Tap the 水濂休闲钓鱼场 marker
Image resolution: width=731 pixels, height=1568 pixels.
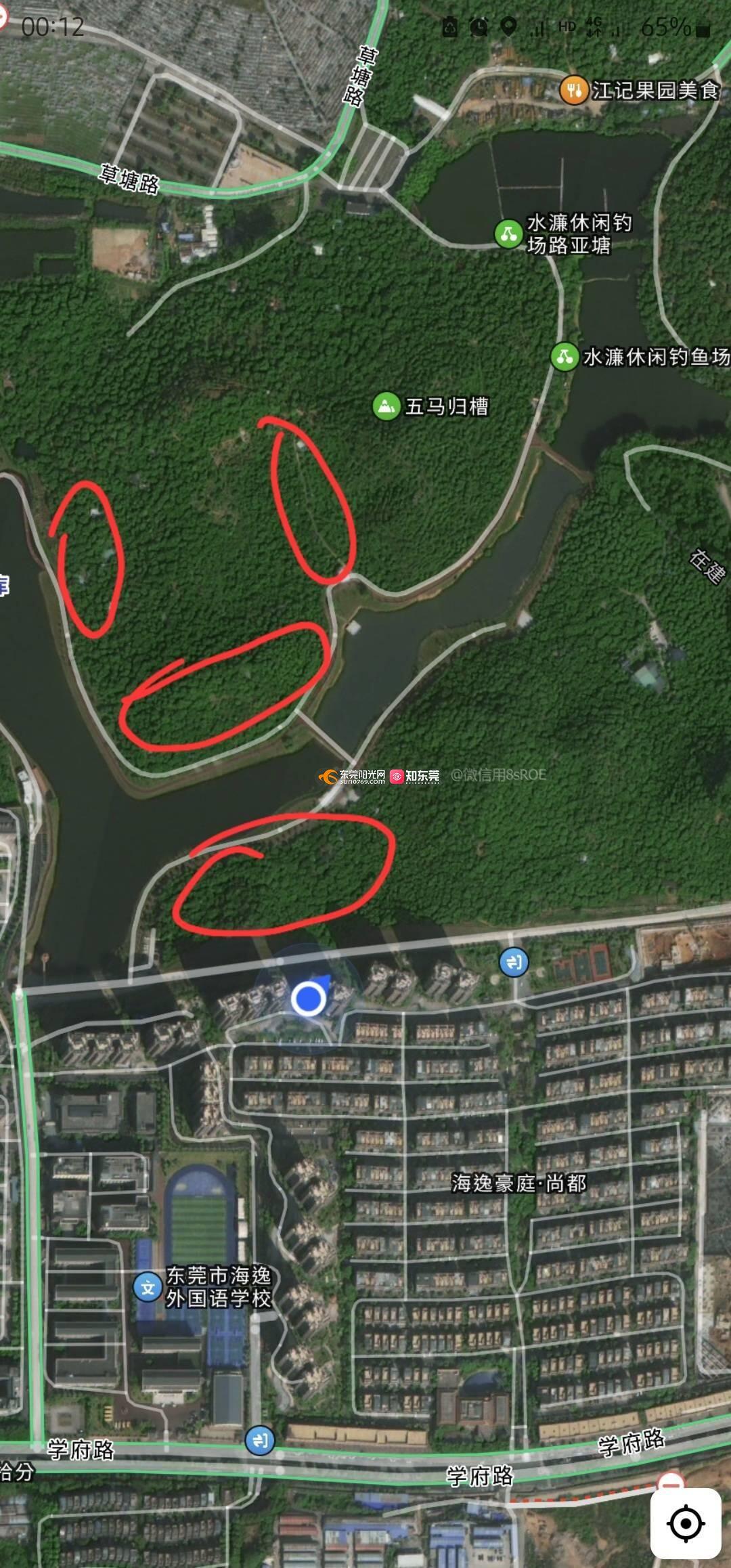coord(564,356)
